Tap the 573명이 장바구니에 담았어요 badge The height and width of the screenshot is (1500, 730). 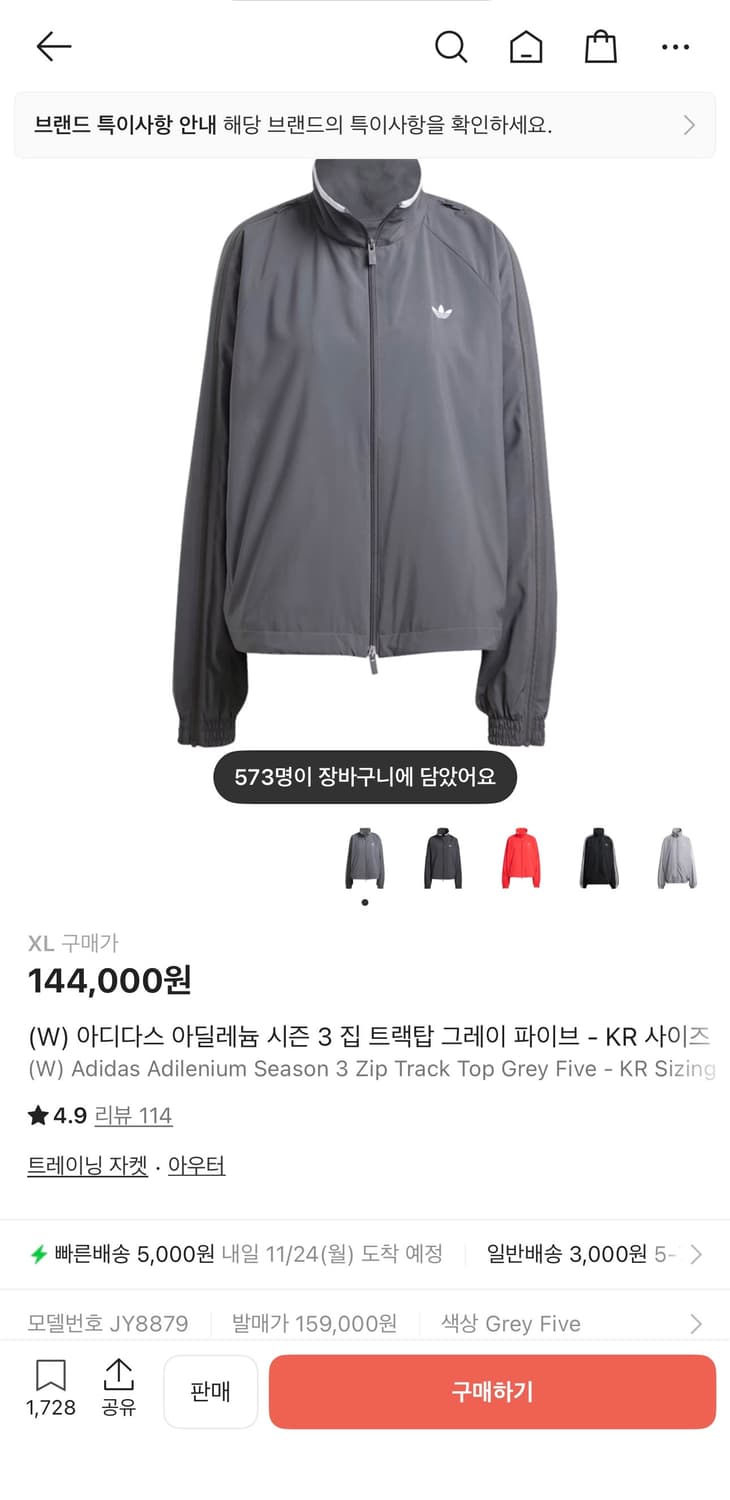(365, 776)
